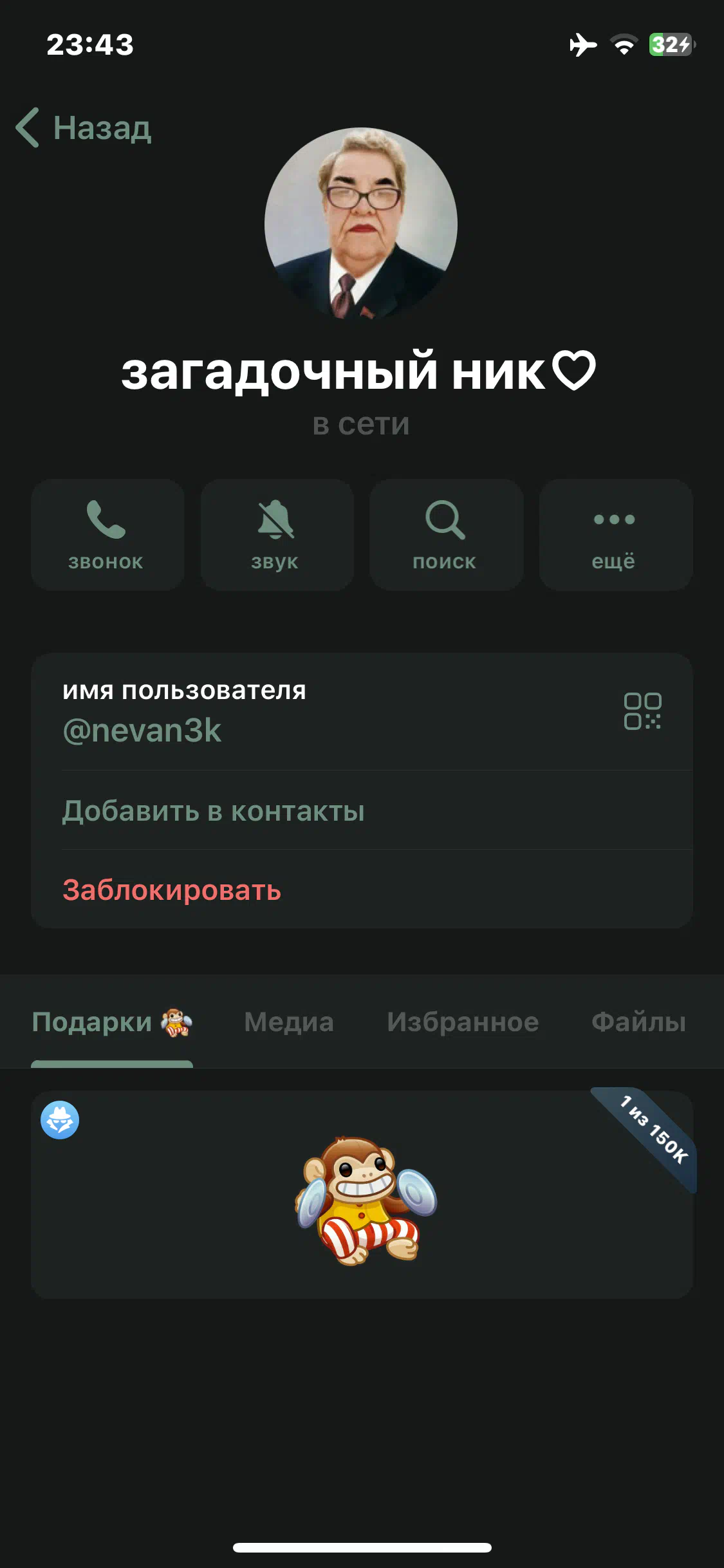Switch to the Подарки tab
Viewport: 724px width, 1568px height.
[x=112, y=1022]
